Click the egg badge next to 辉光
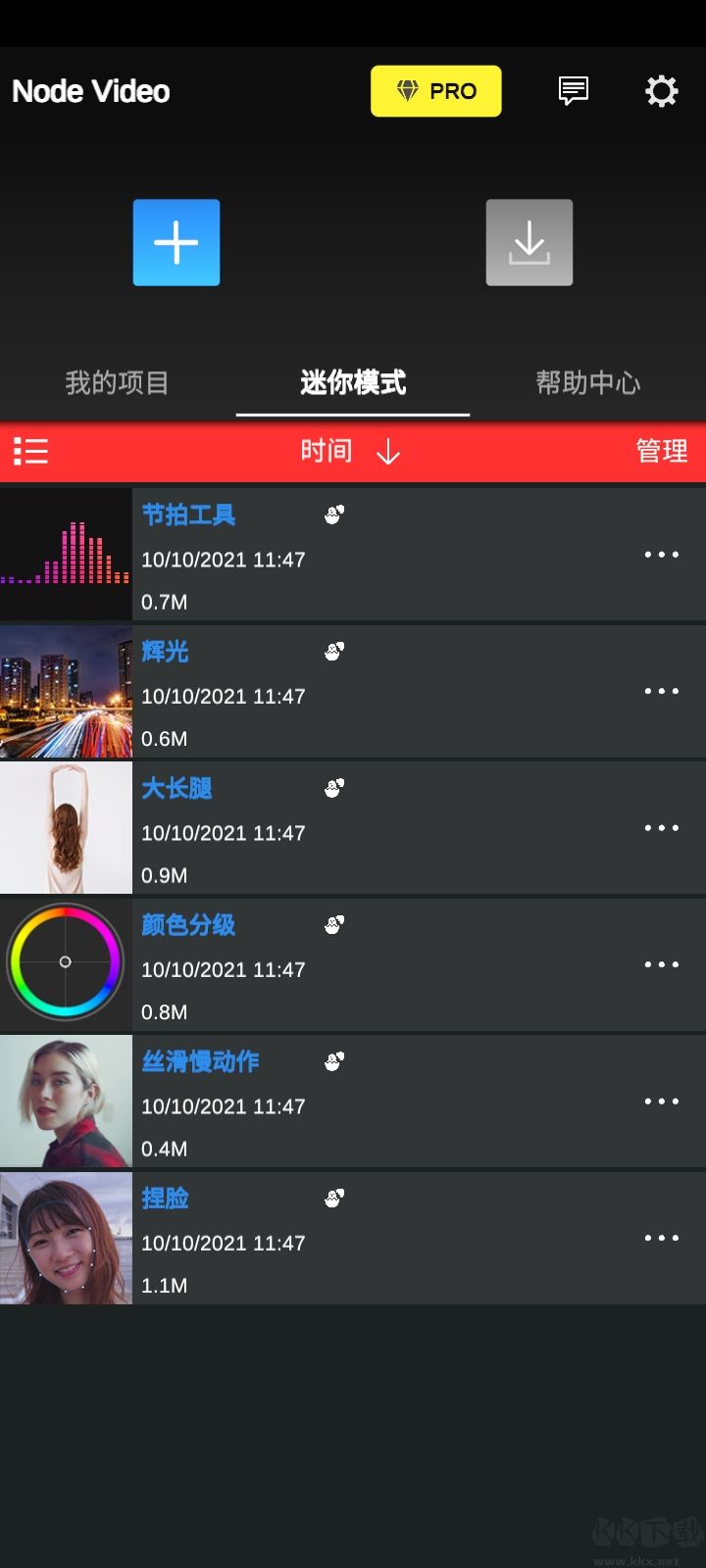 coord(333,650)
